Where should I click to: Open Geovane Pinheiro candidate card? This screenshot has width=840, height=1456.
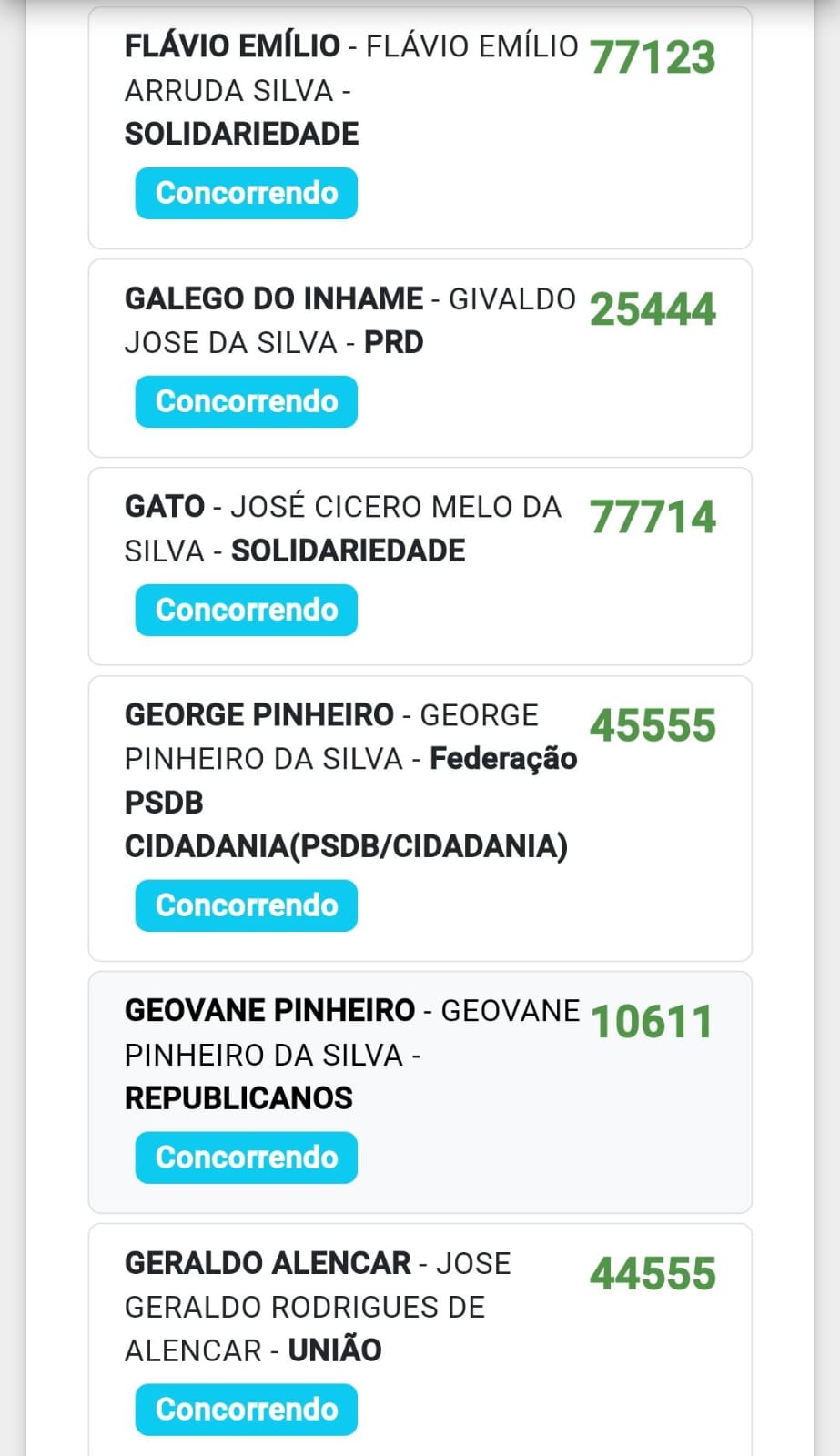point(420,1092)
